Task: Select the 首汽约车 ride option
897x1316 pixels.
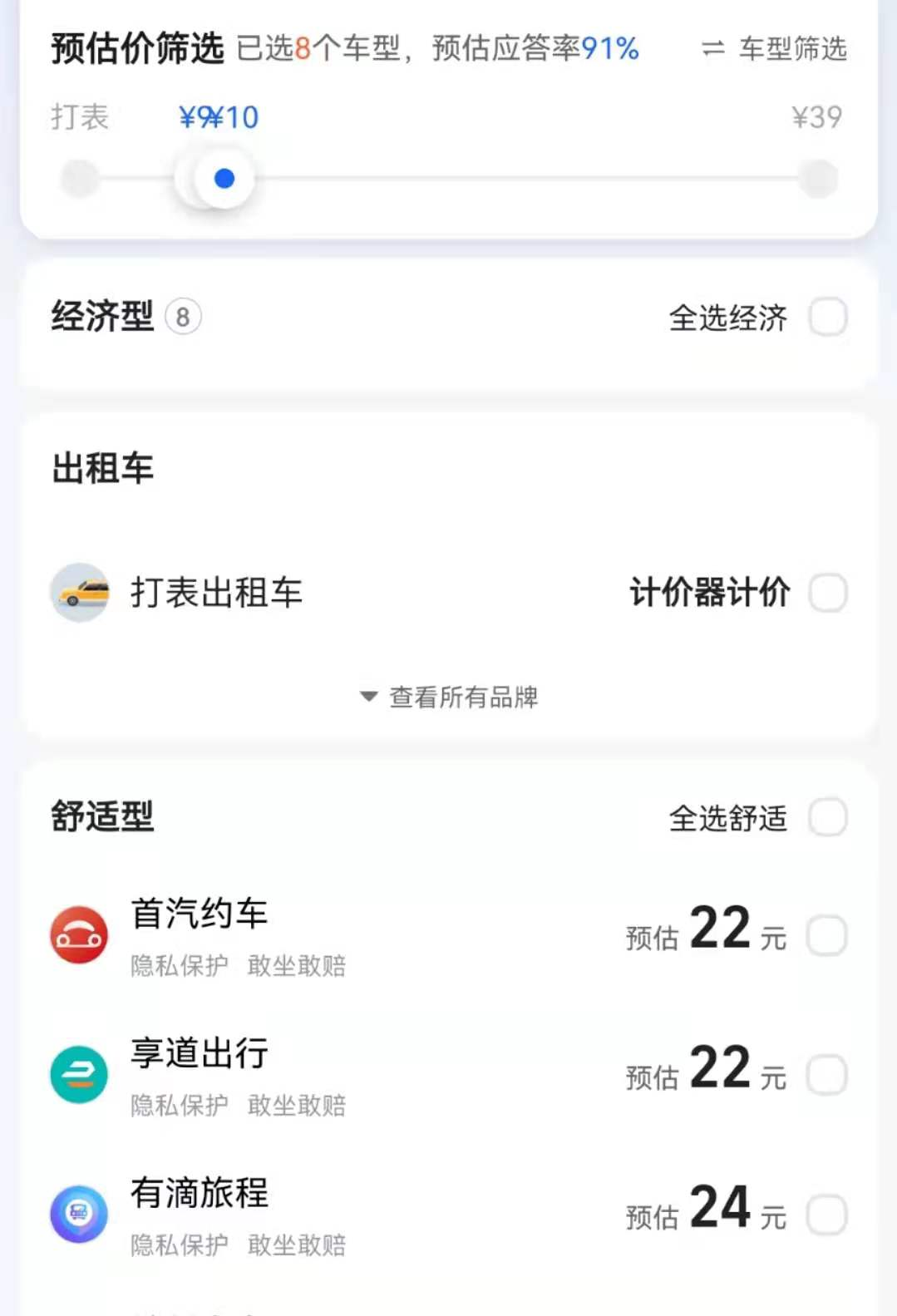Action: pyautogui.click(x=828, y=936)
